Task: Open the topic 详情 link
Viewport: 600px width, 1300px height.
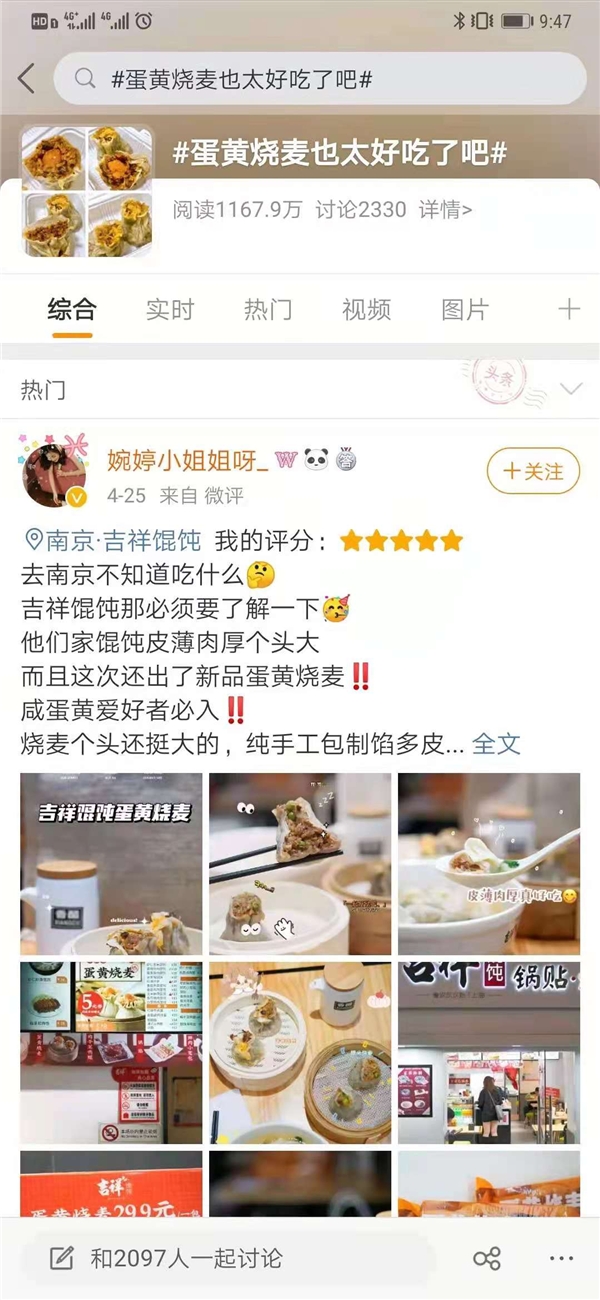Action: click(445, 209)
